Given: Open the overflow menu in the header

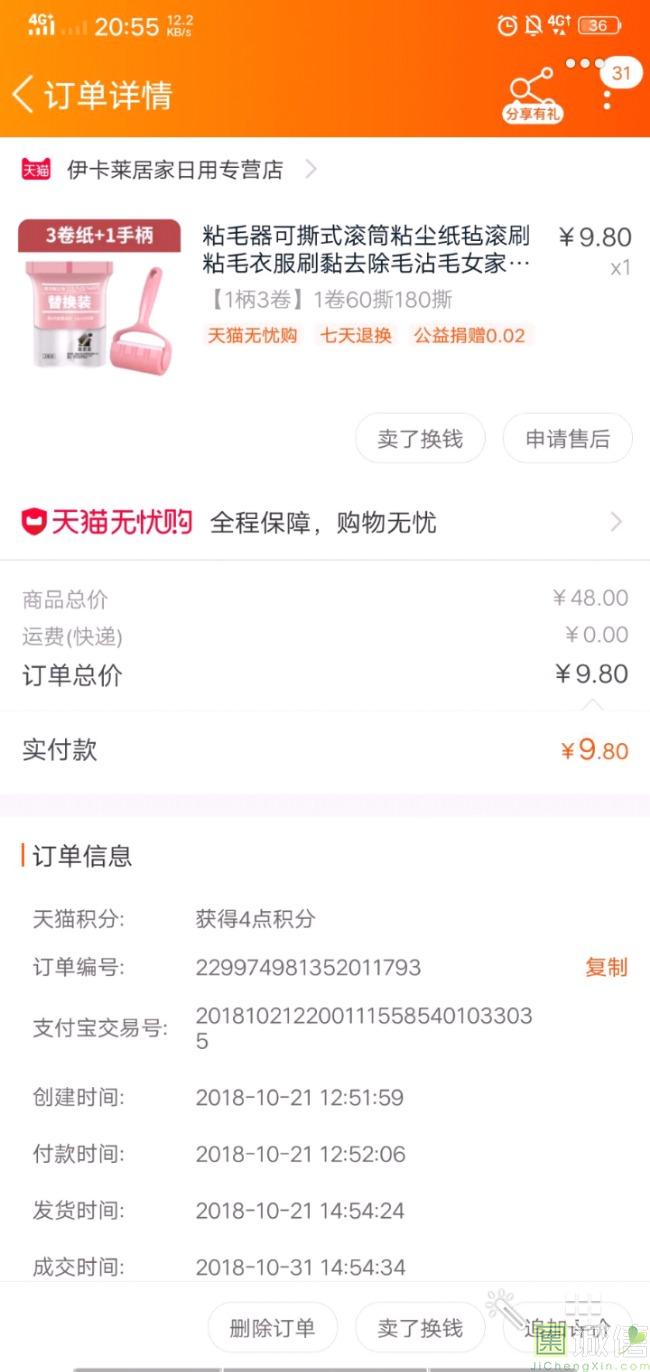Looking at the screenshot, I should pos(607,92).
